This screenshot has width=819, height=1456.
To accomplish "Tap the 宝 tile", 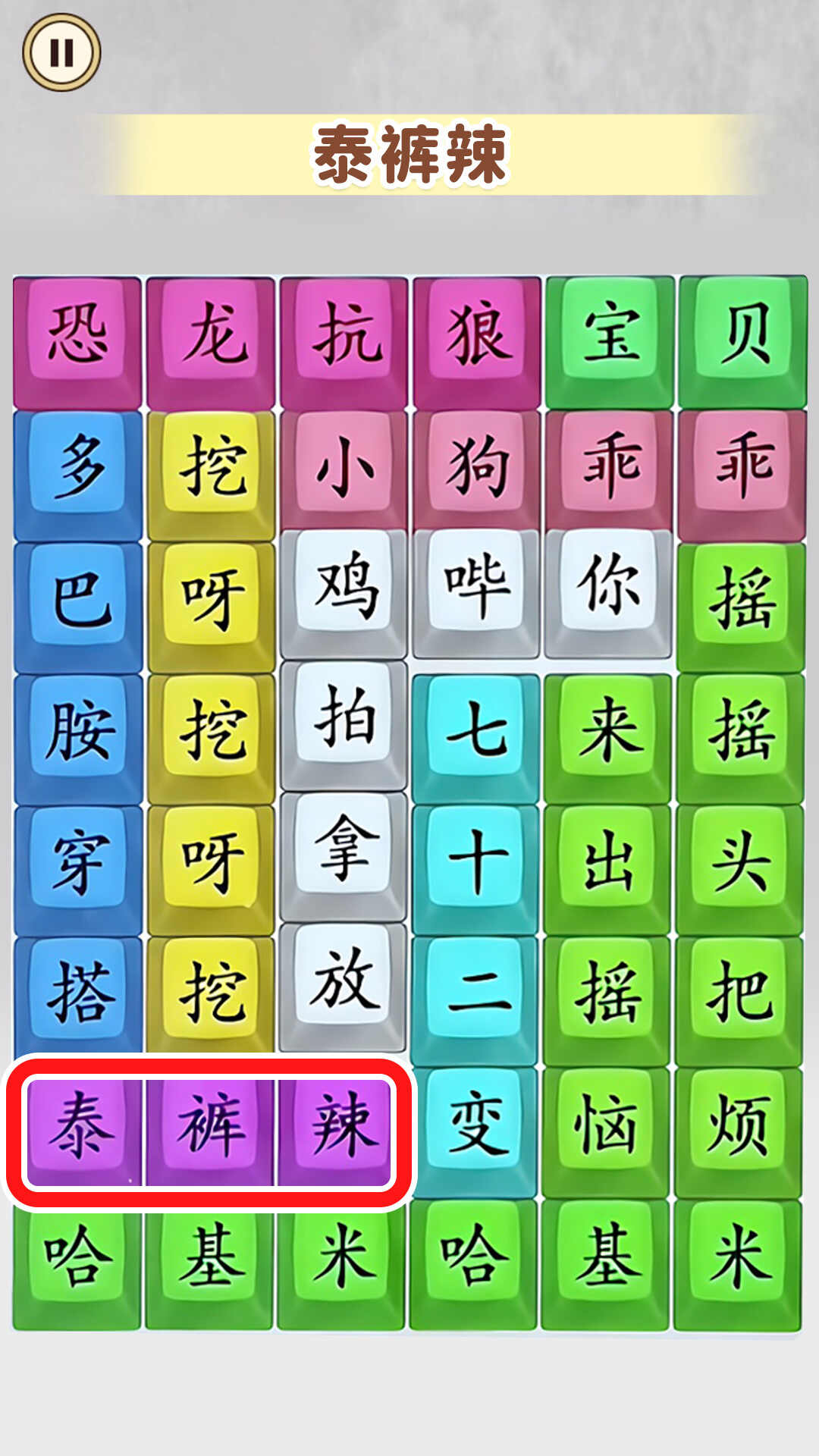I will 610,334.
